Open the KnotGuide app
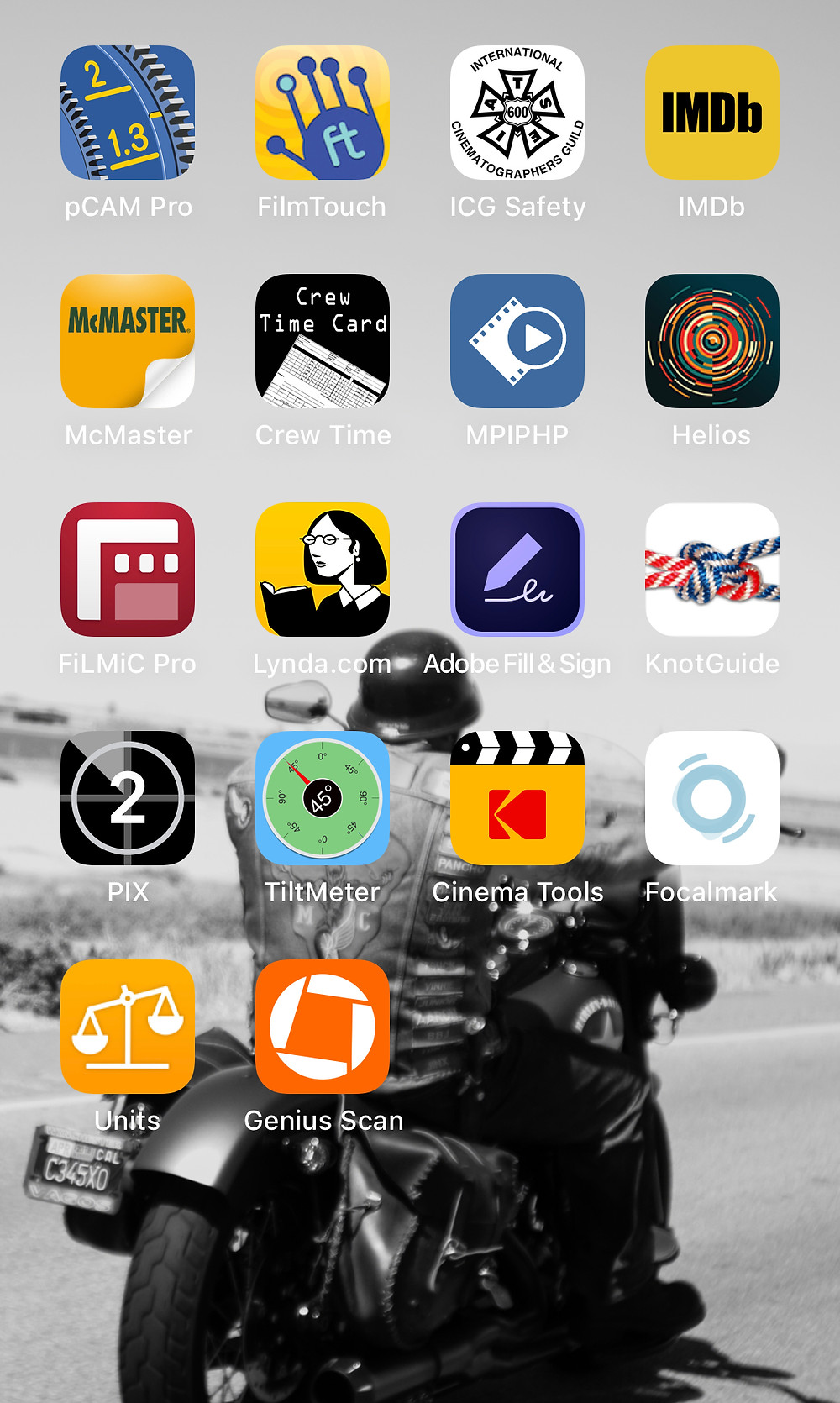 pos(711,570)
